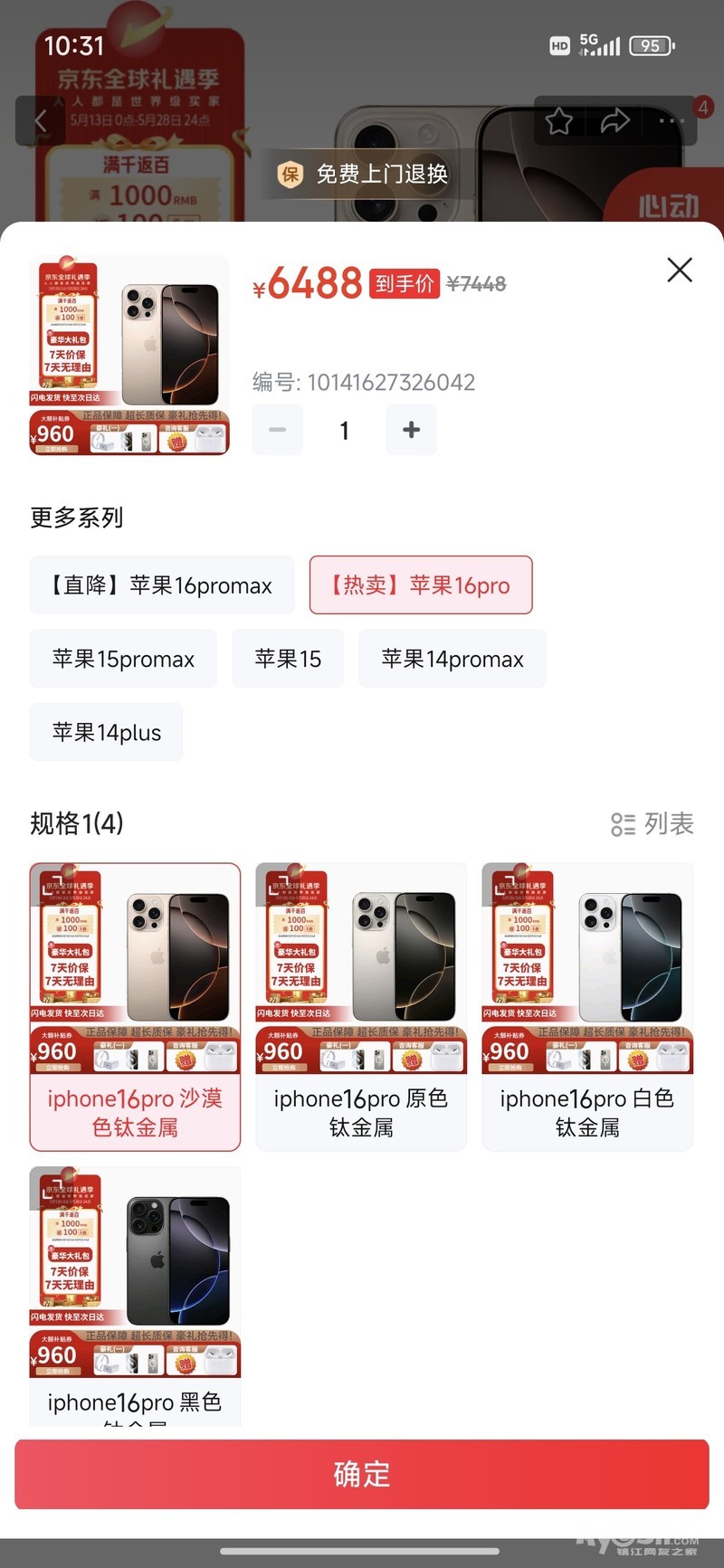Image resolution: width=724 pixels, height=1568 pixels.
Task: Increase quantity with the plus button
Action: 411,430
